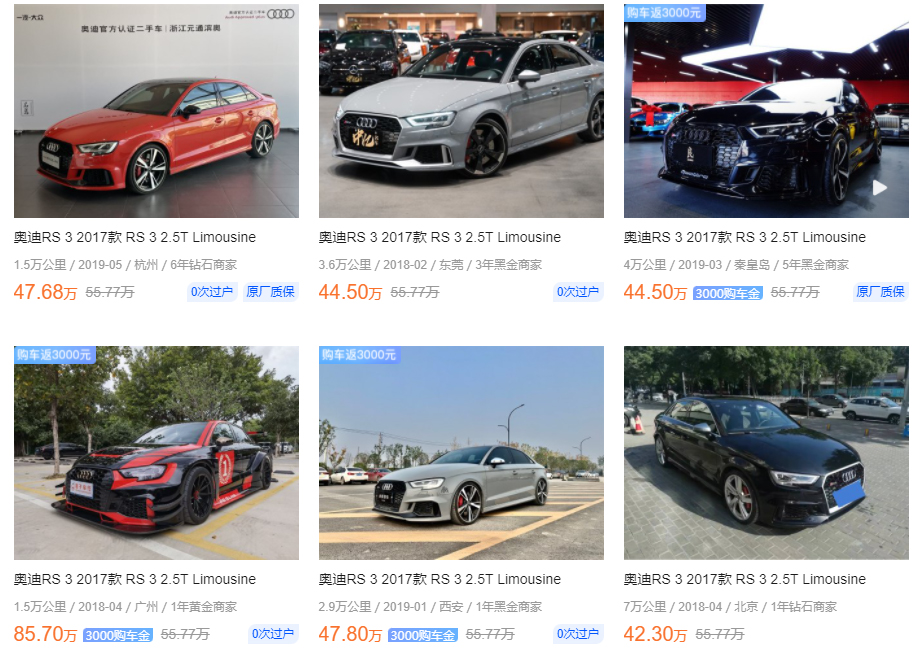Open the 47.80万 Audi RS 3 listing from 西安
Image resolution: width=913 pixels, height=650 pixels.
461,453
